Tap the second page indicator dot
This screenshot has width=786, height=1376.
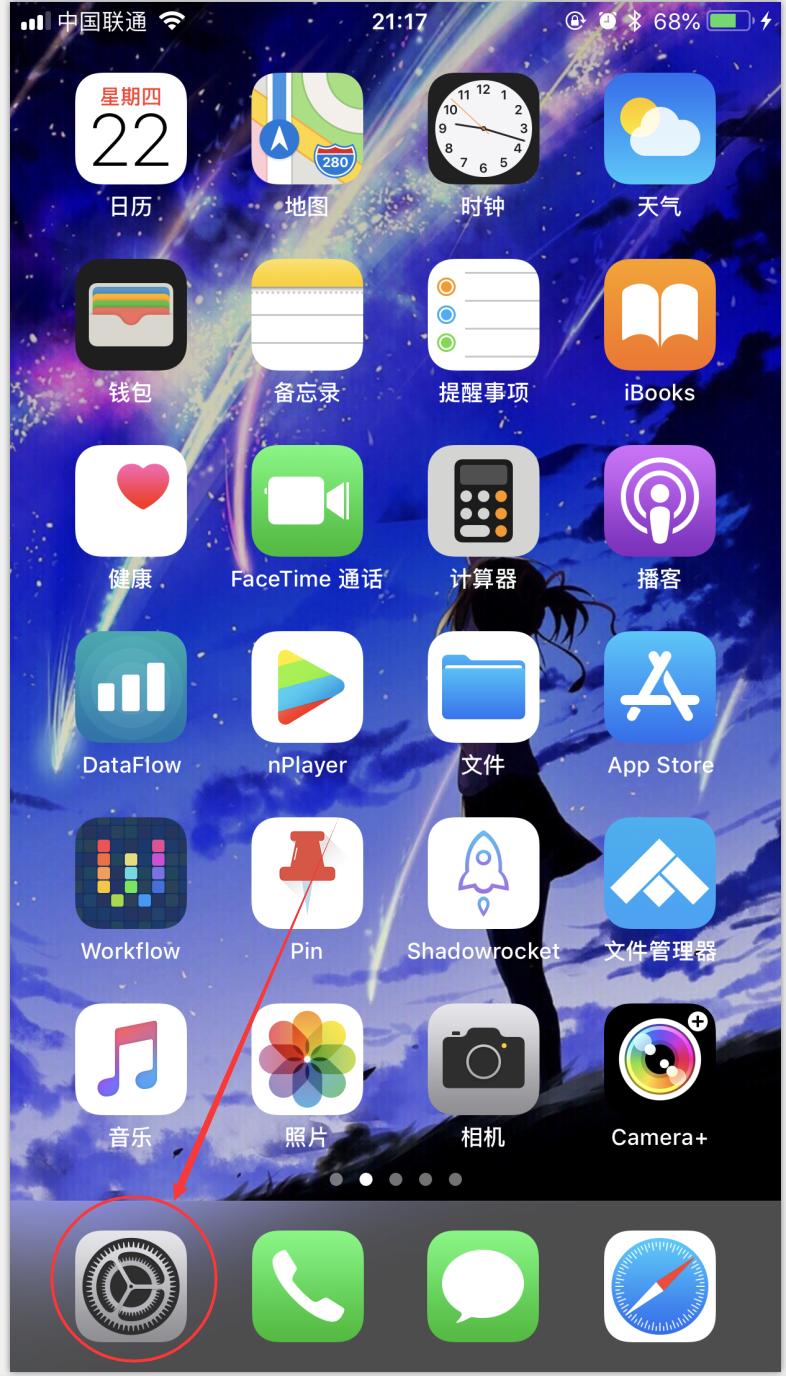pos(365,1179)
